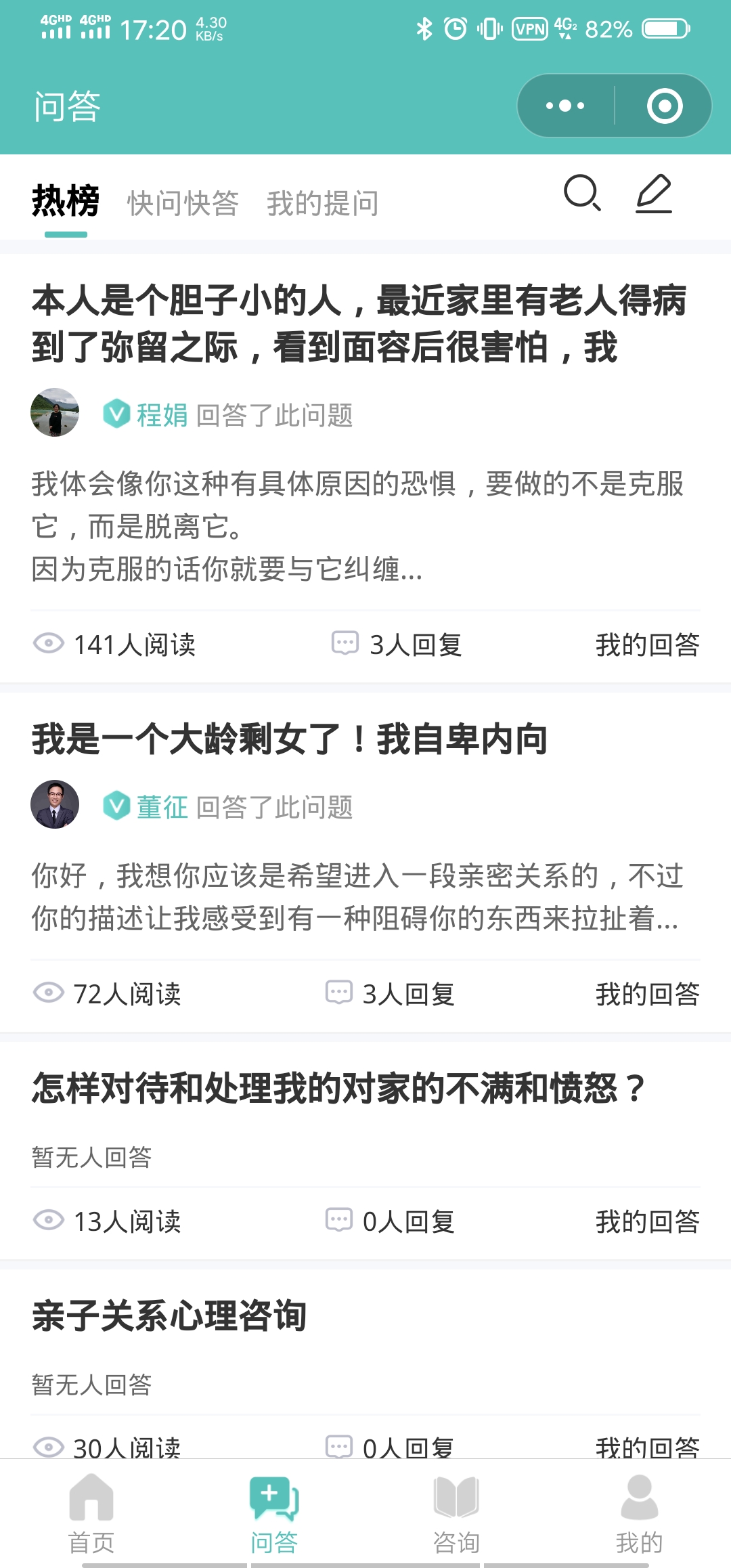Tap 我的回答 under the 13人阅读 question
731x1568 pixels.
648,1221
